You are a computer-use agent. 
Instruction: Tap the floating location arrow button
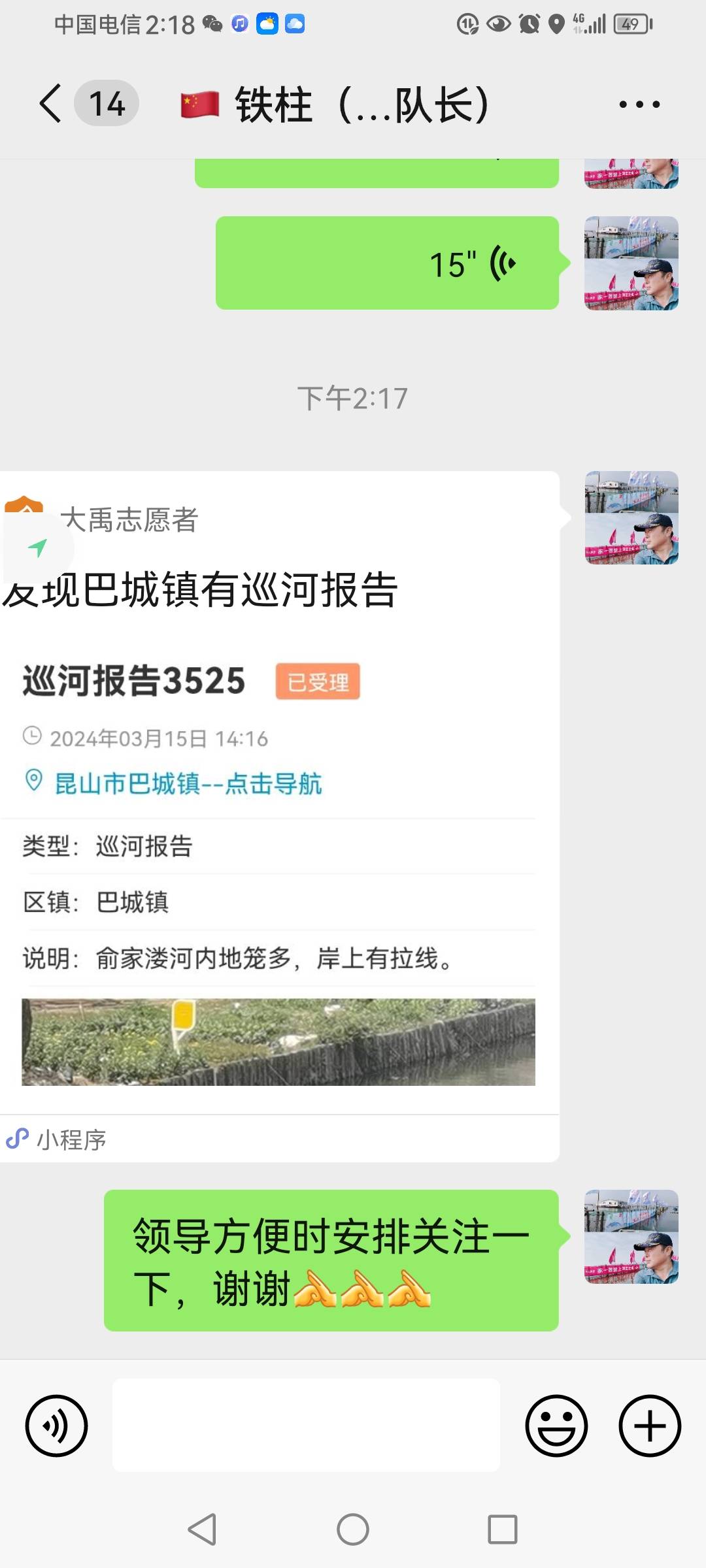[38, 547]
